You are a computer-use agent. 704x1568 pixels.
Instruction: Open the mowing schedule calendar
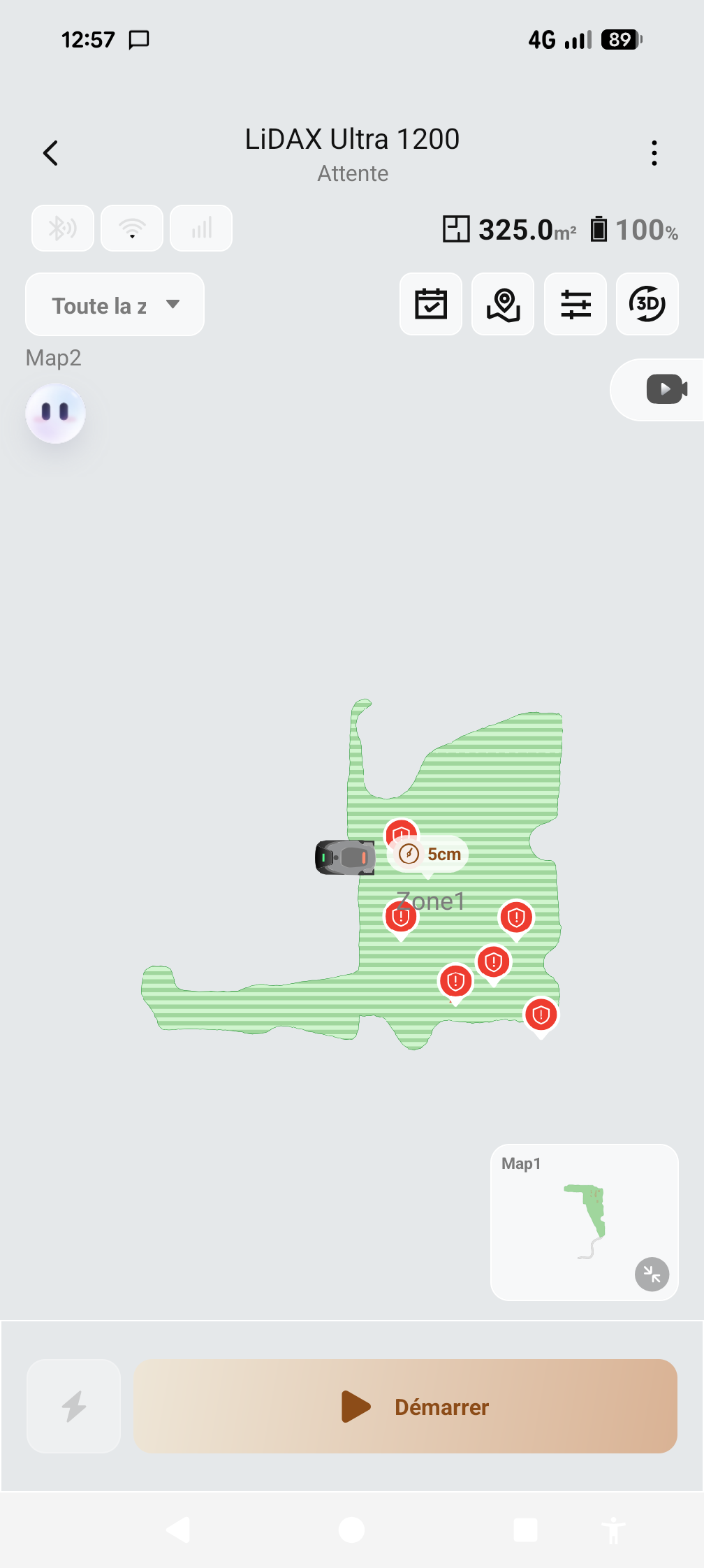pos(431,304)
